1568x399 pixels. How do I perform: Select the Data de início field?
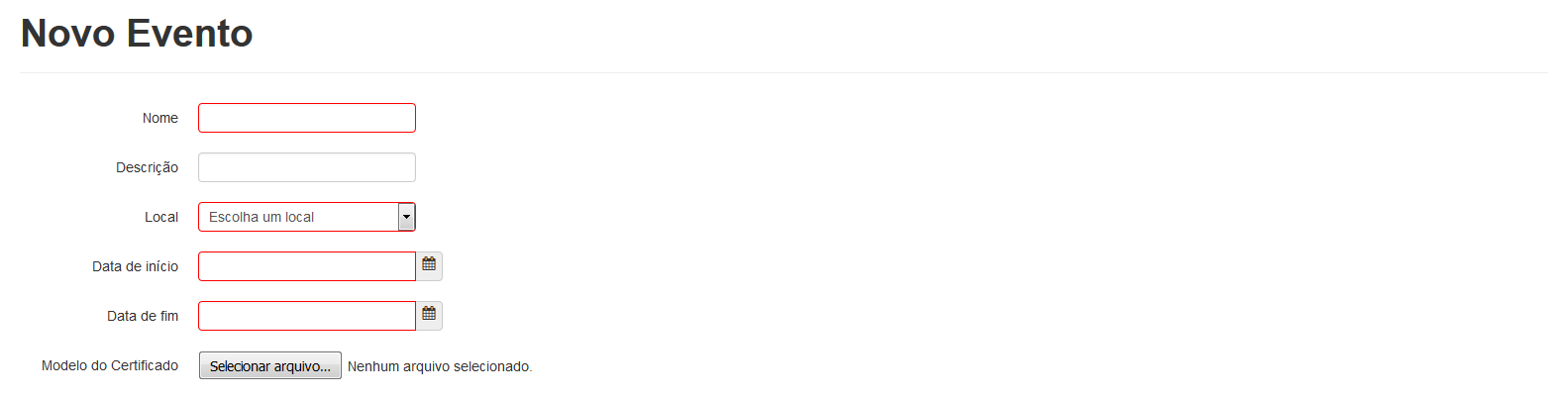[306, 266]
